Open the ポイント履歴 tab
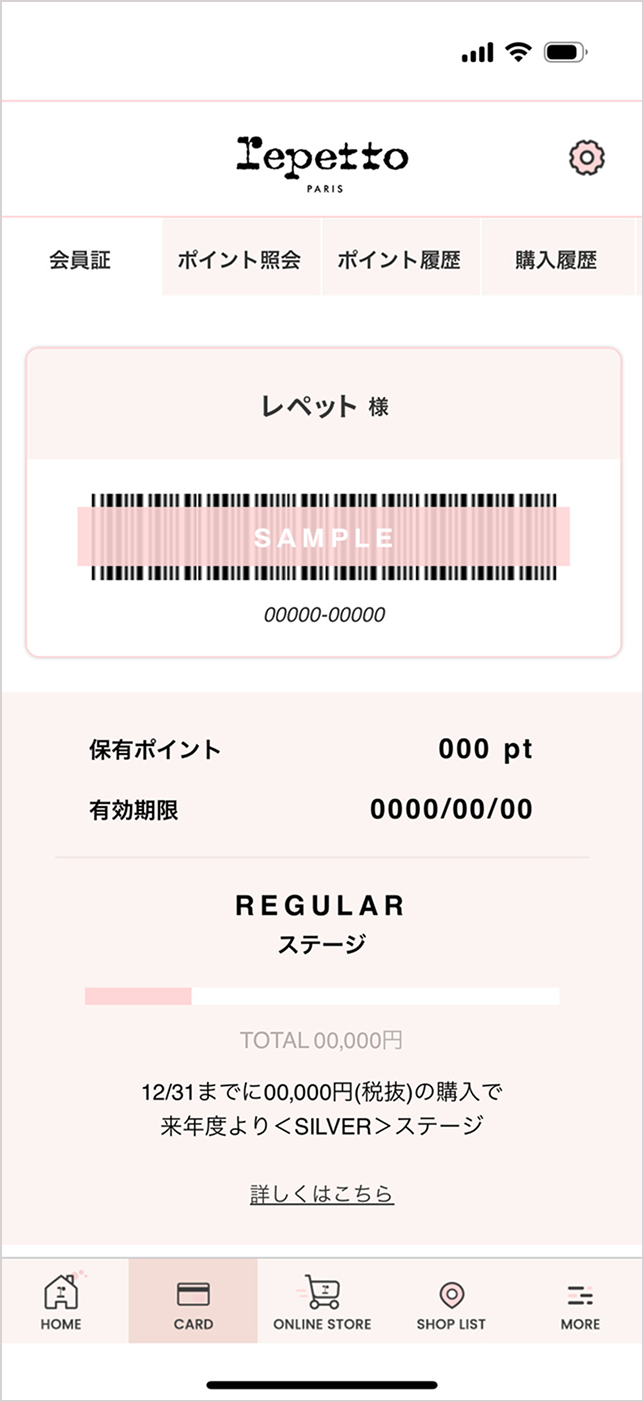Image resolution: width=644 pixels, height=1402 pixels. pyautogui.click(x=399, y=260)
